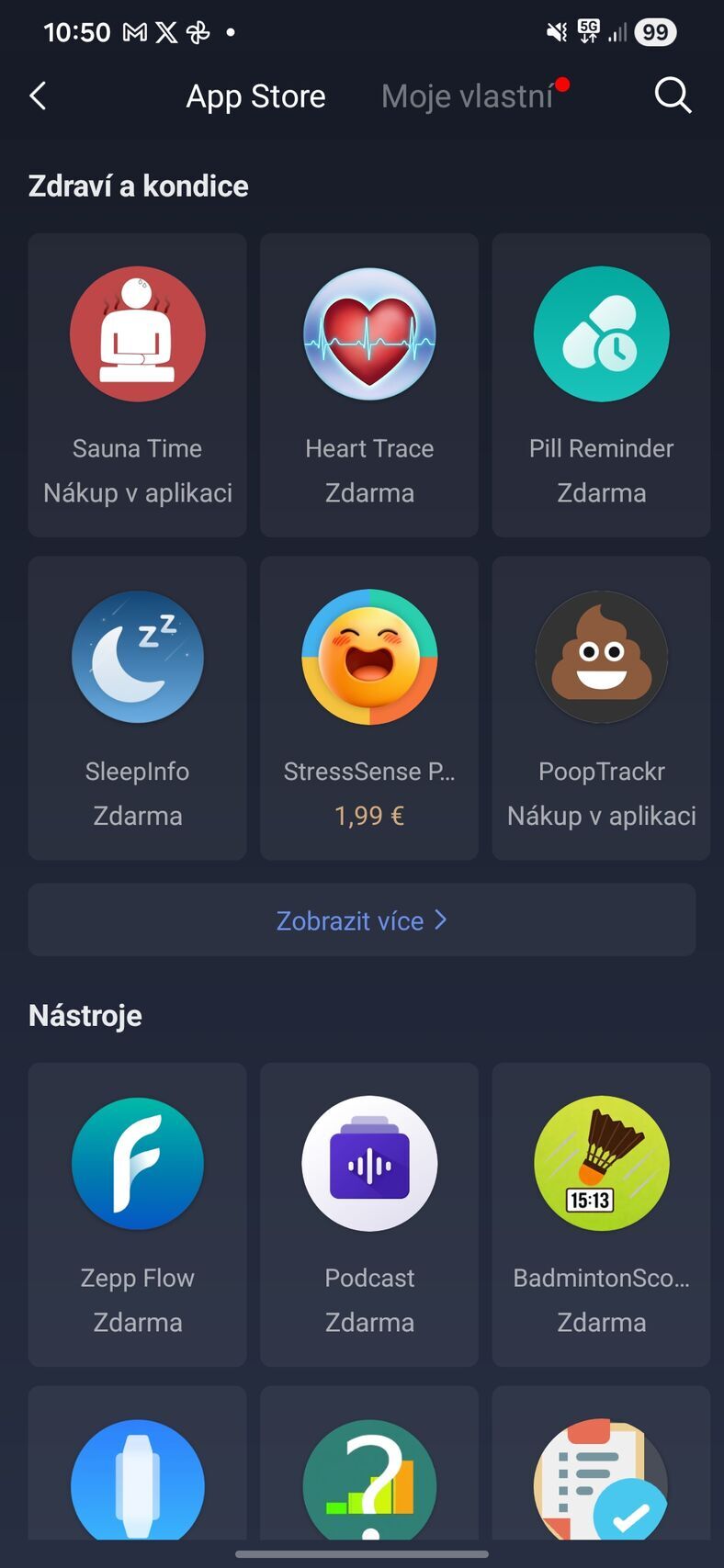The height and width of the screenshot is (1568, 724).
Task: Open the PoopTrackr app icon
Action: click(601, 656)
